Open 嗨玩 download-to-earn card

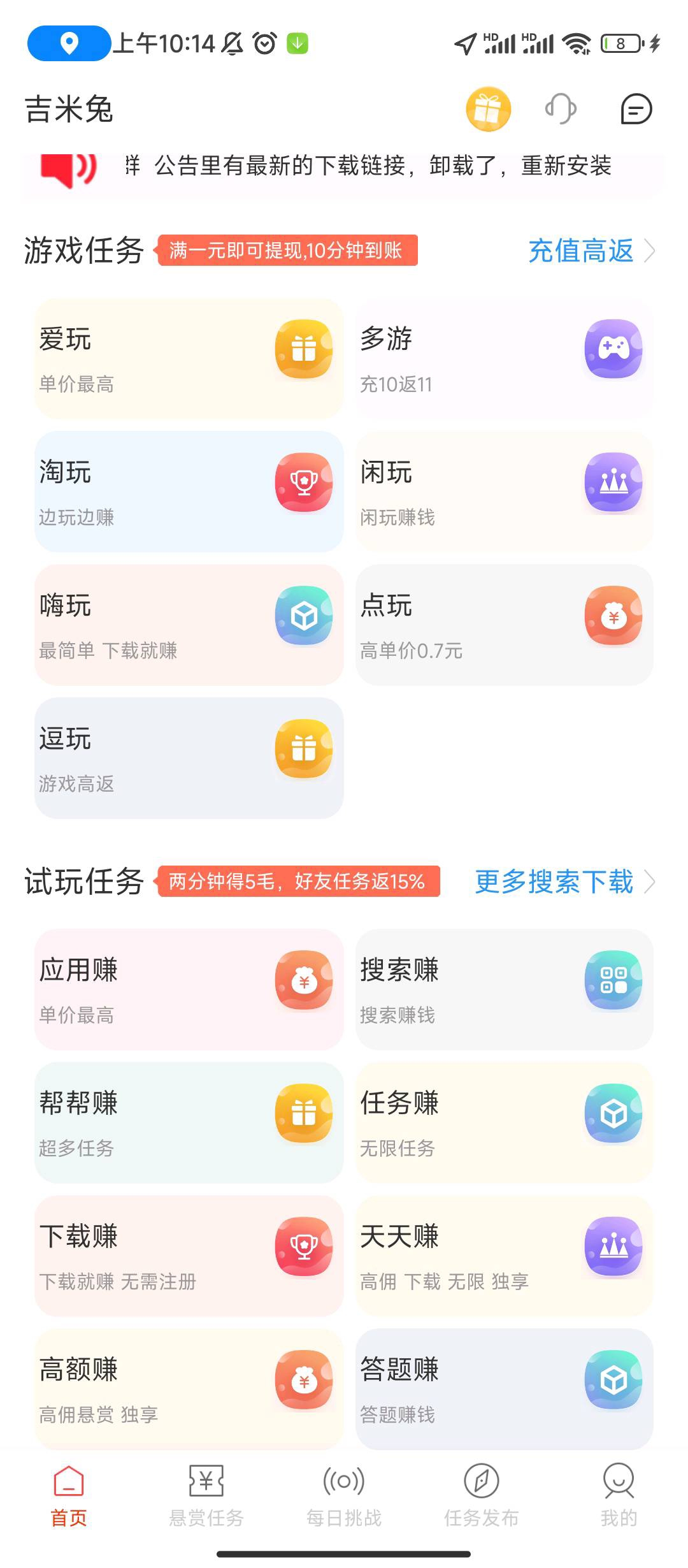(189, 625)
